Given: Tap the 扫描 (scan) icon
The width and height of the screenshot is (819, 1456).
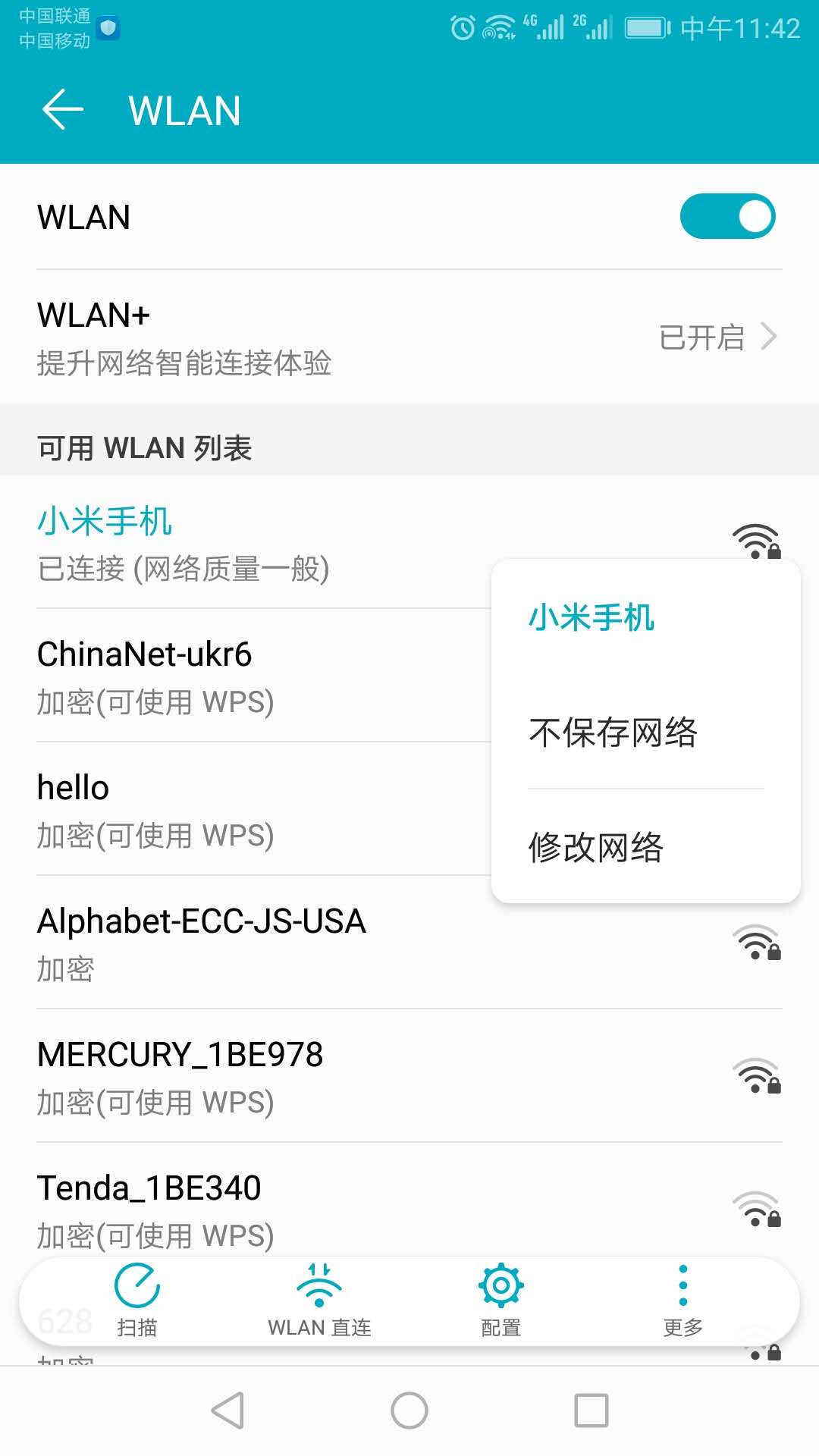Looking at the screenshot, I should [136, 1289].
